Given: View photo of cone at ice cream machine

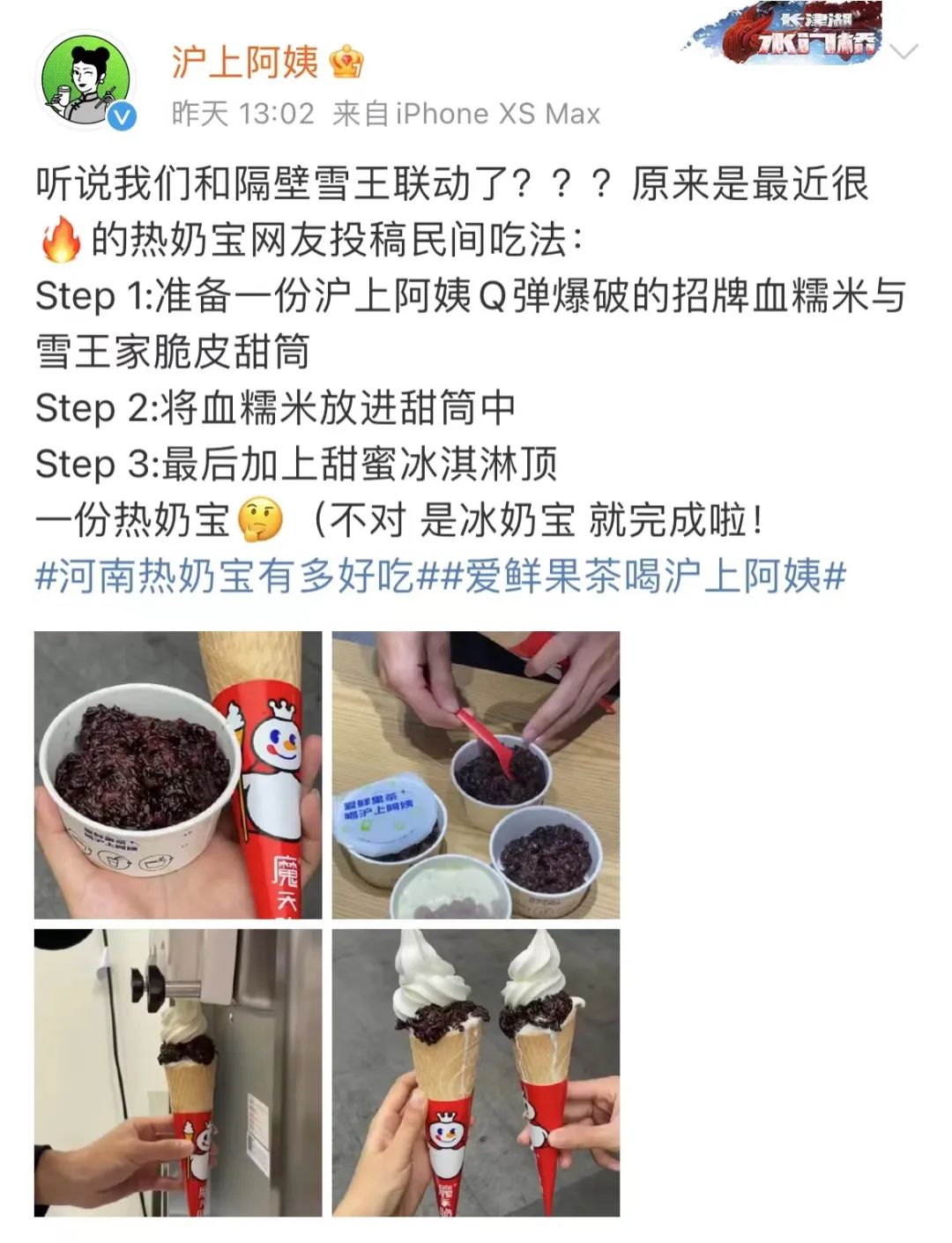Looking at the screenshot, I should pyautogui.click(x=178, y=1072).
